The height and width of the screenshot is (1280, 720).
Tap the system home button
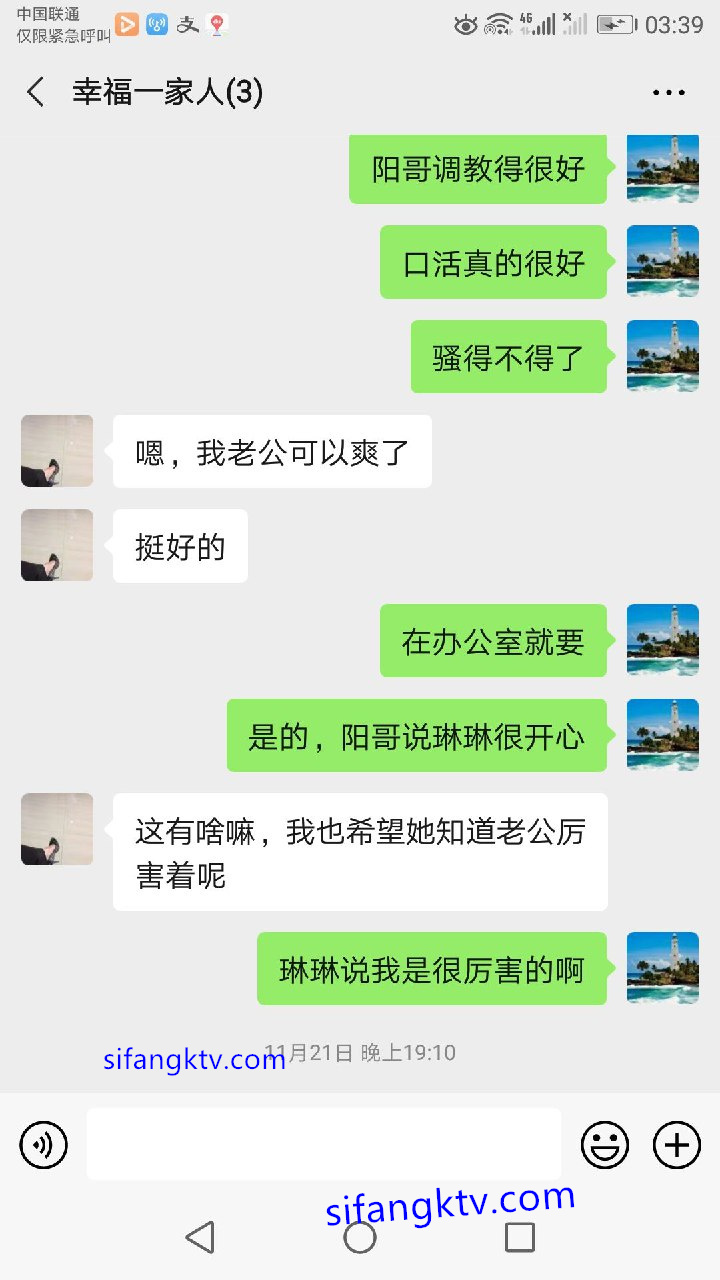360,1238
